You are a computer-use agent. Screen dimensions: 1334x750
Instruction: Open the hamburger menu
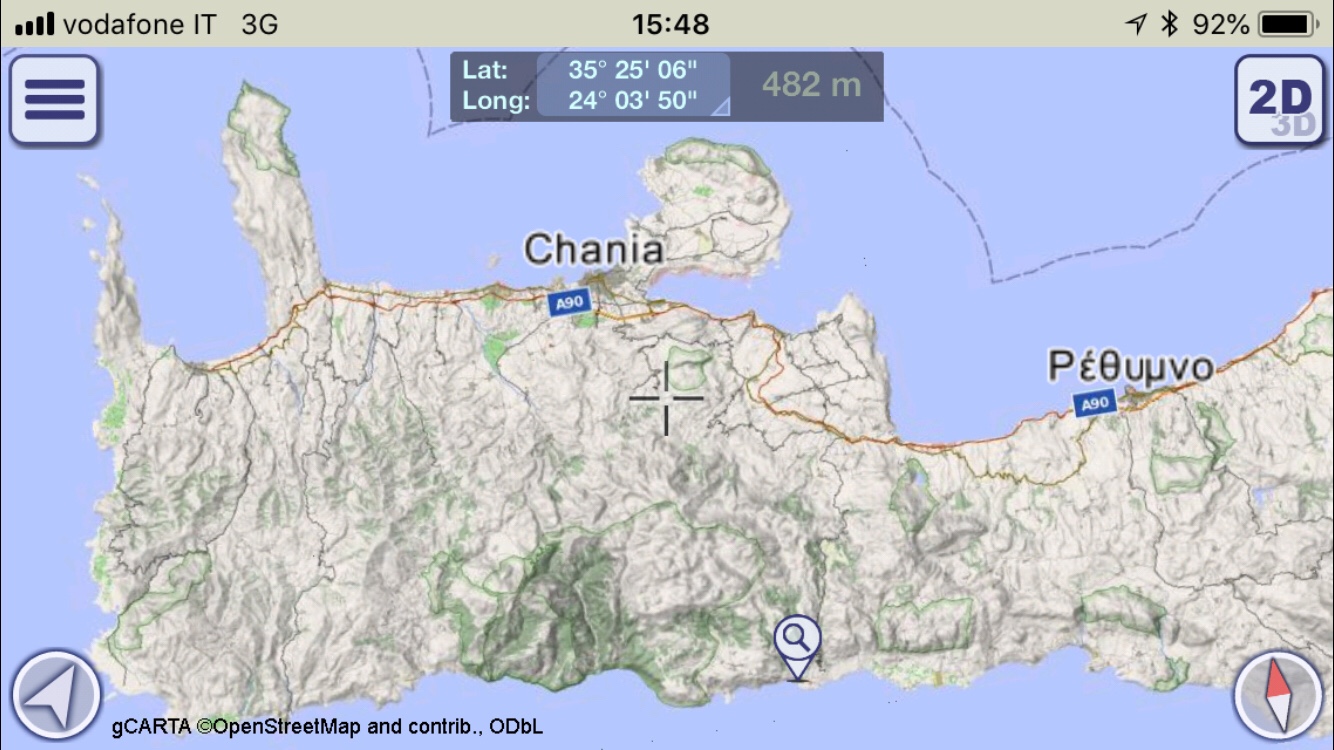click(54, 100)
